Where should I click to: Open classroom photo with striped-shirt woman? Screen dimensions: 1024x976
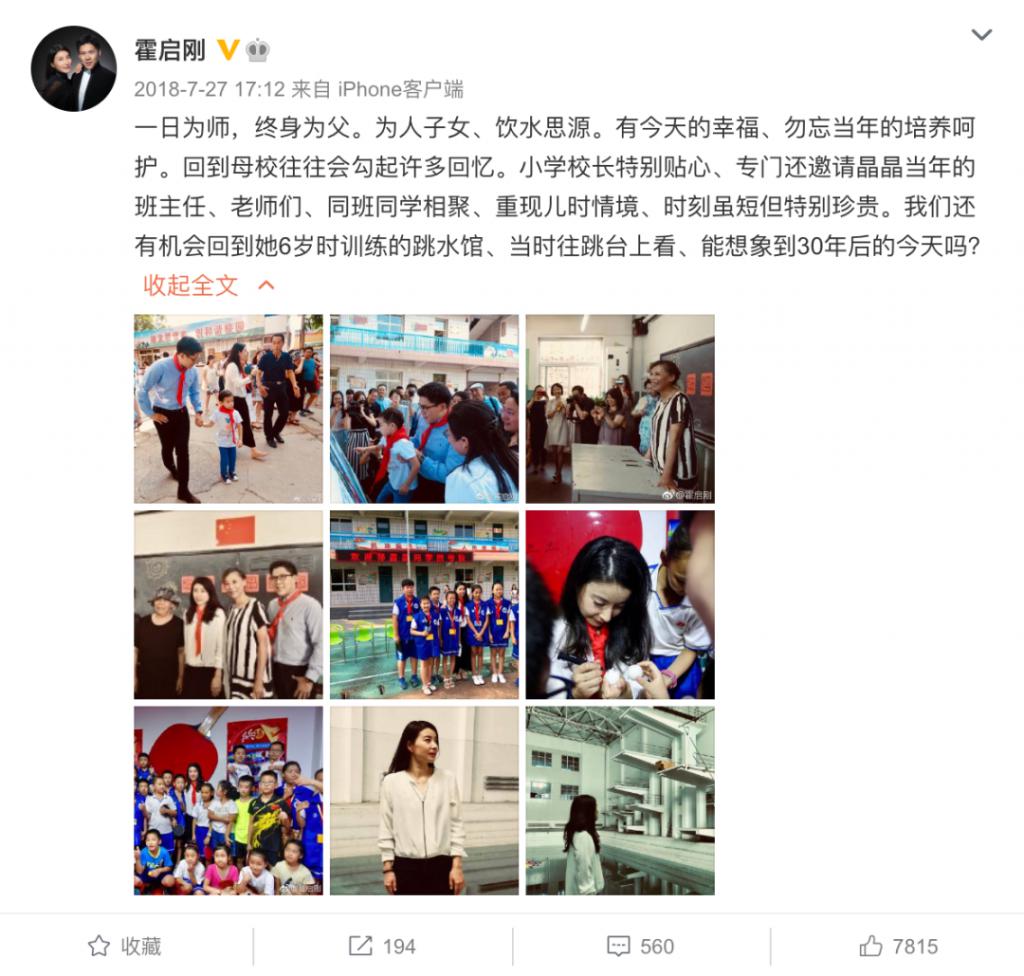(x=620, y=408)
